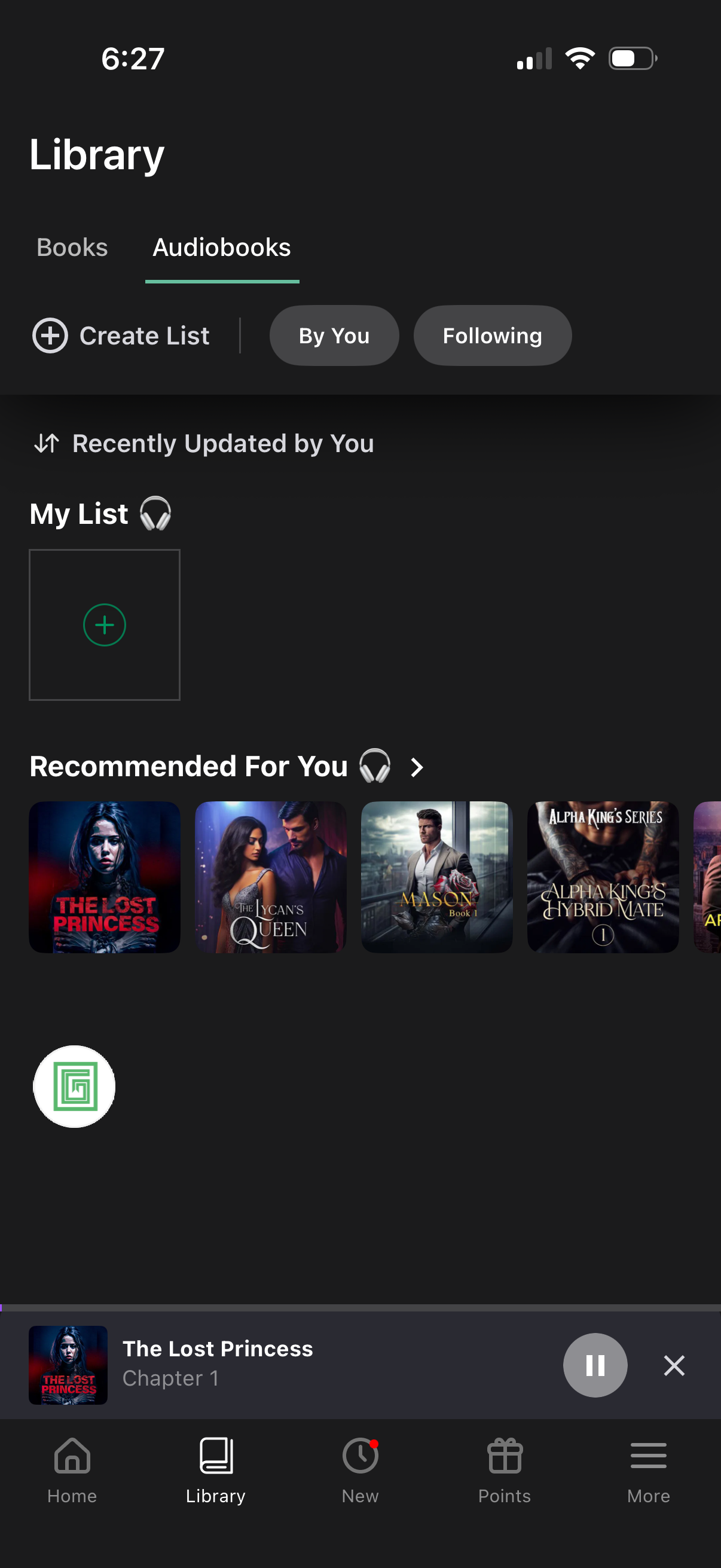
Task: Open the Points tab
Action: pyautogui.click(x=504, y=1469)
